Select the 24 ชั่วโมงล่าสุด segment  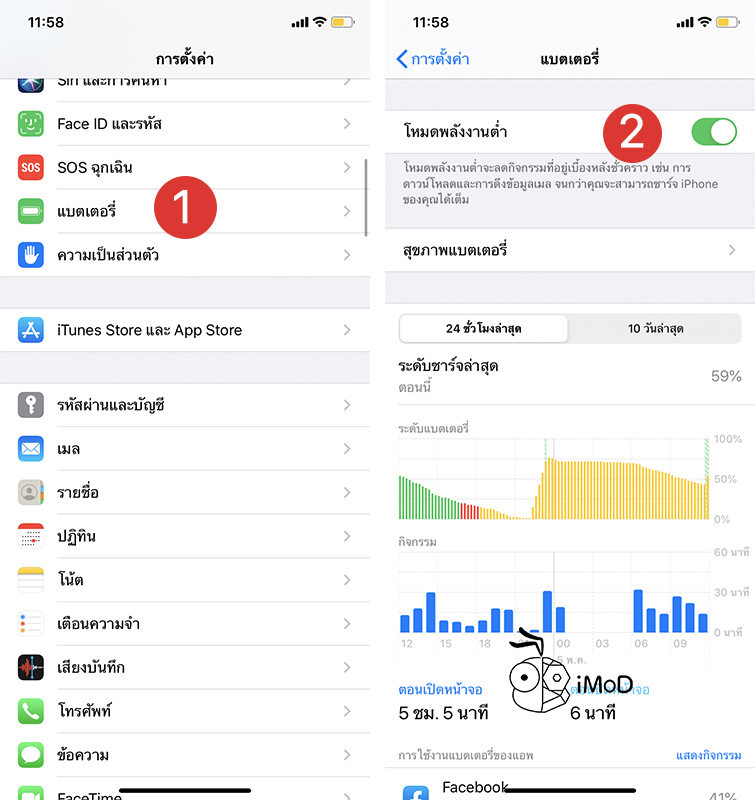pyautogui.click(x=483, y=329)
